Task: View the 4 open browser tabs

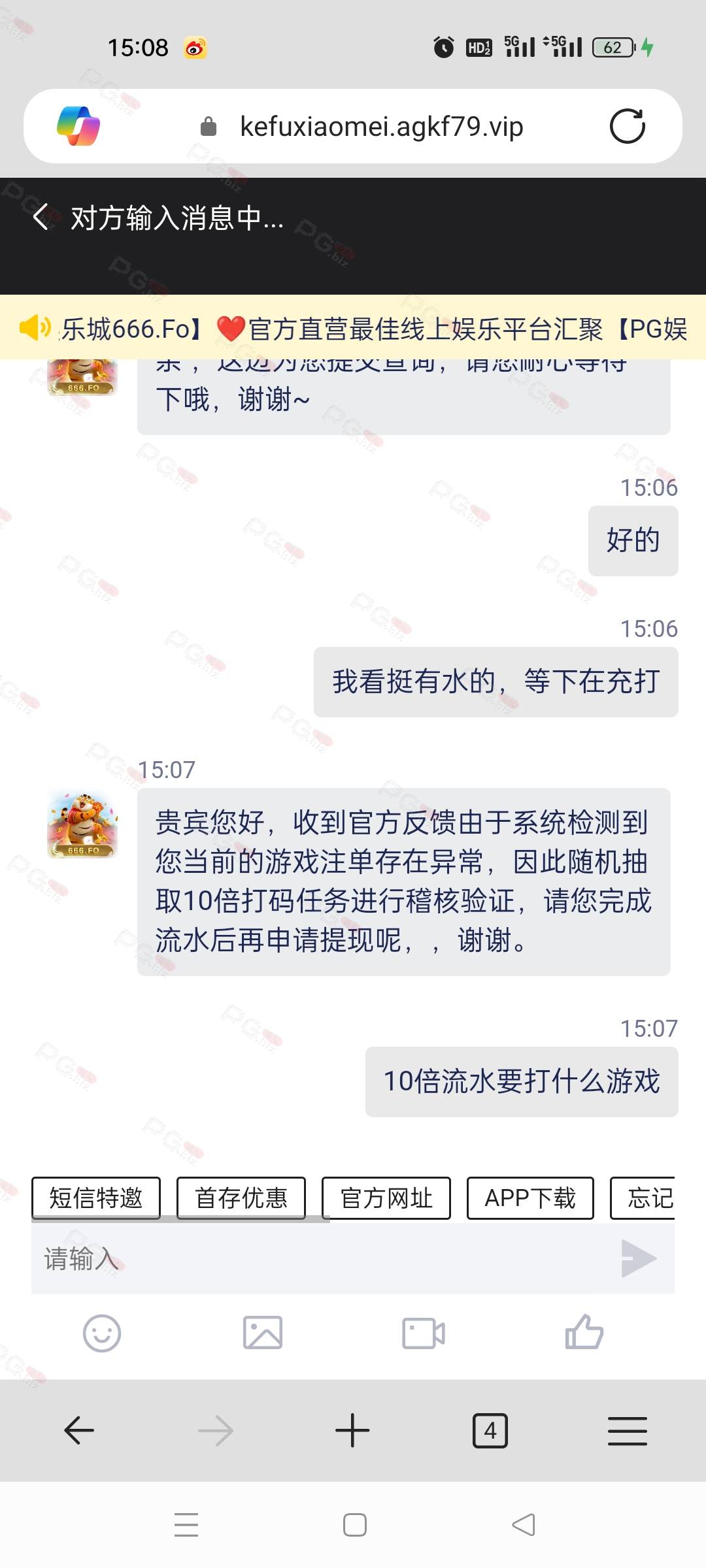Action: [490, 1431]
